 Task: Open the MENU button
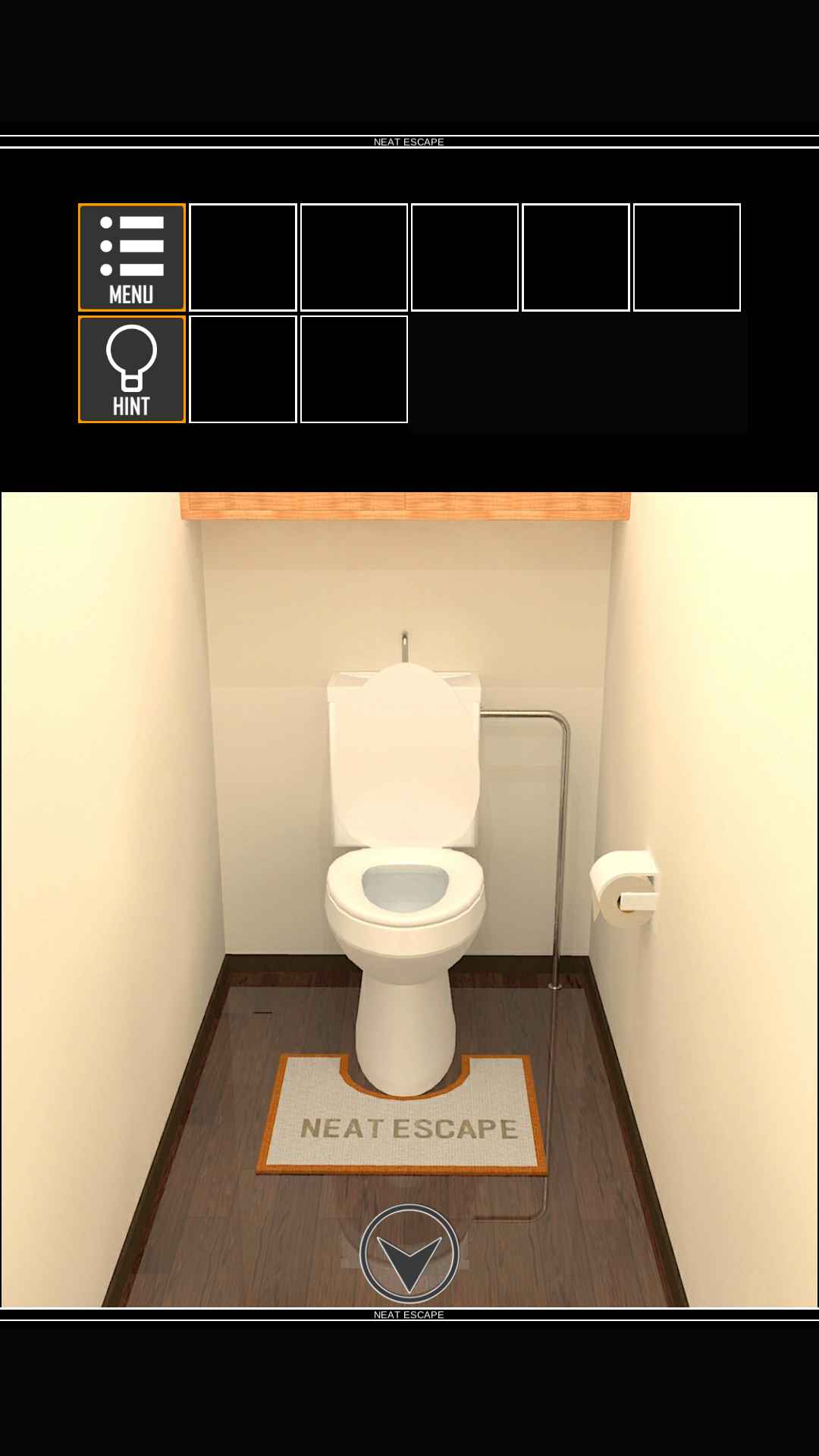[x=132, y=258]
